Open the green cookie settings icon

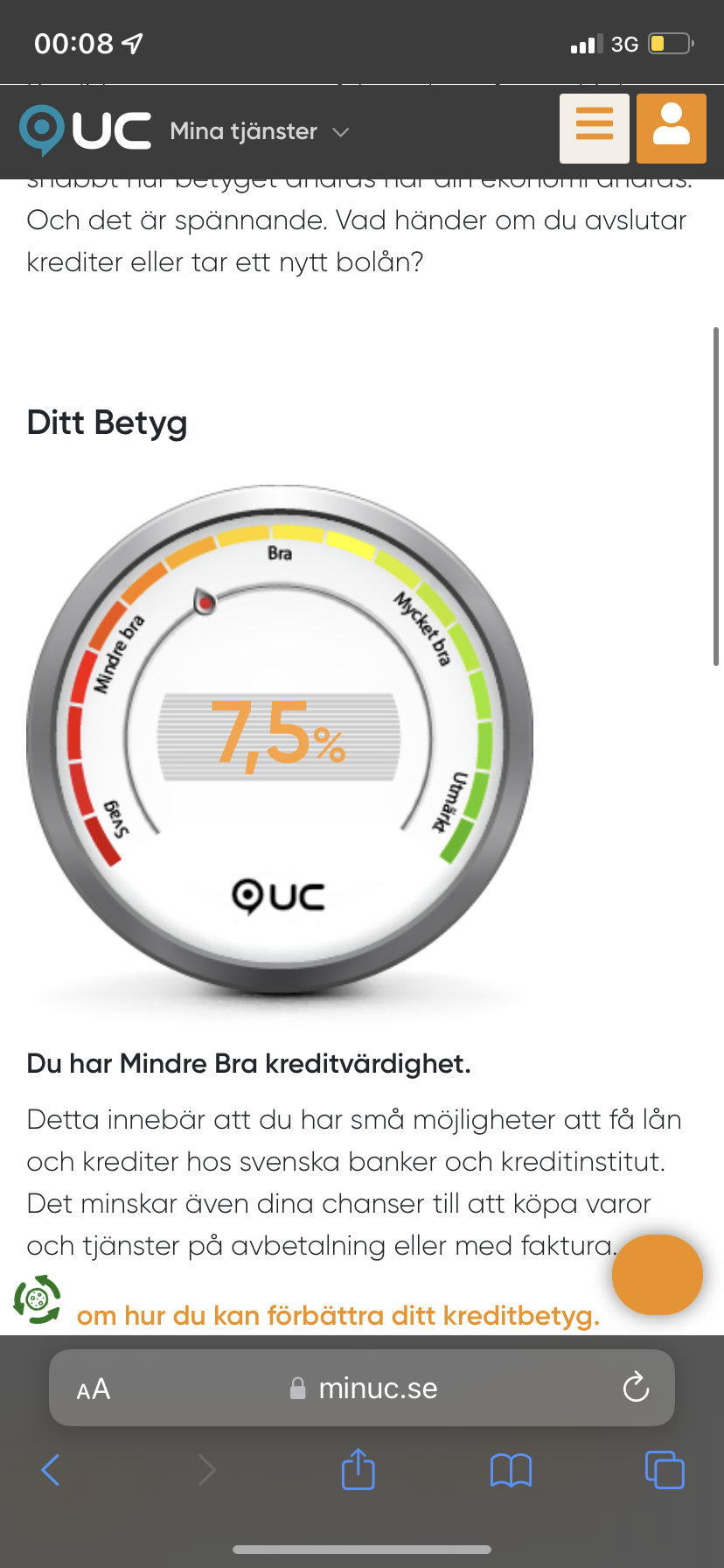37,1299
